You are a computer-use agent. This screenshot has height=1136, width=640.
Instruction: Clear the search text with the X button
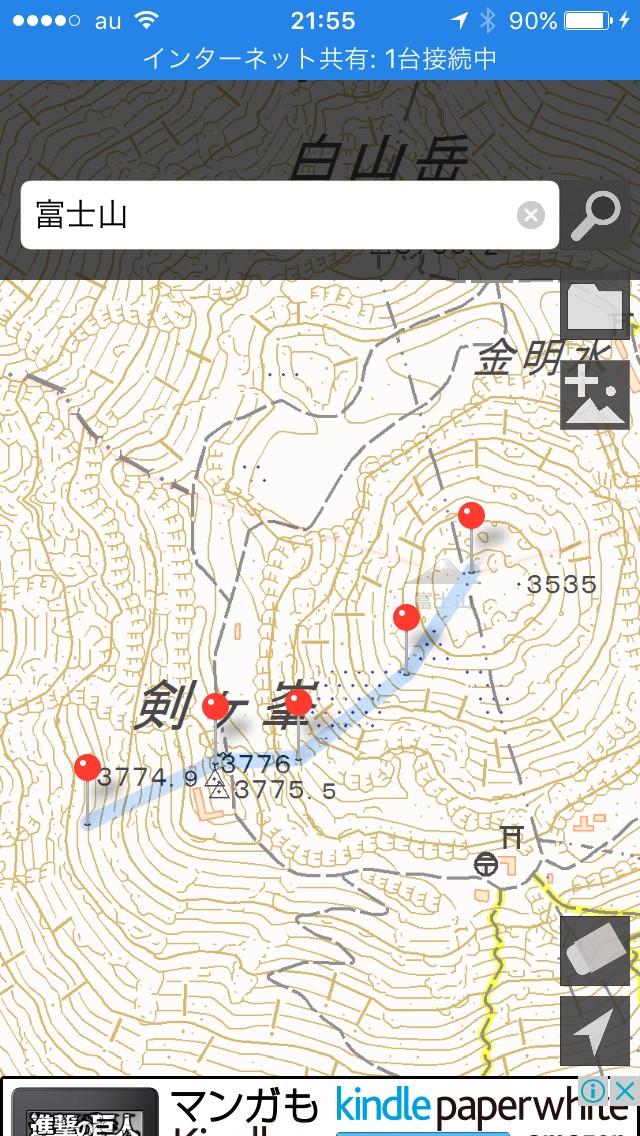coord(532,215)
